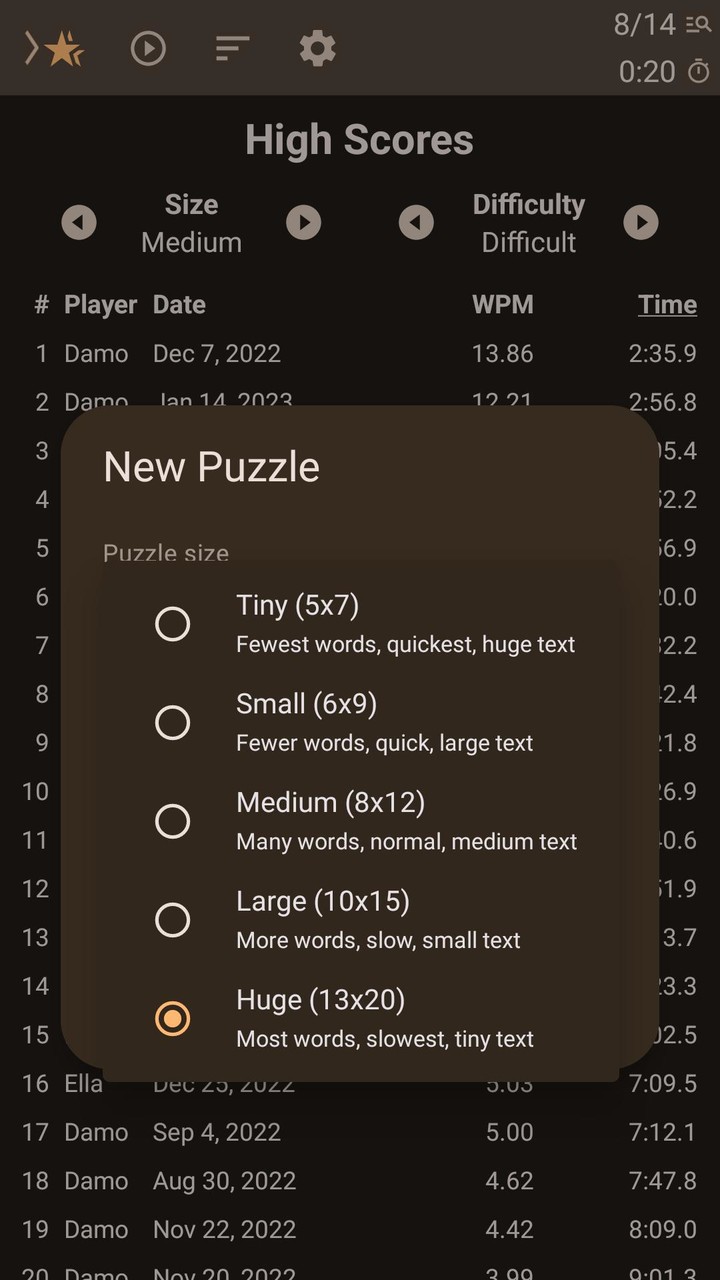Viewport: 720px width, 1280px height.
Task: Advance Difficulty with the right arrow
Action: point(641,223)
